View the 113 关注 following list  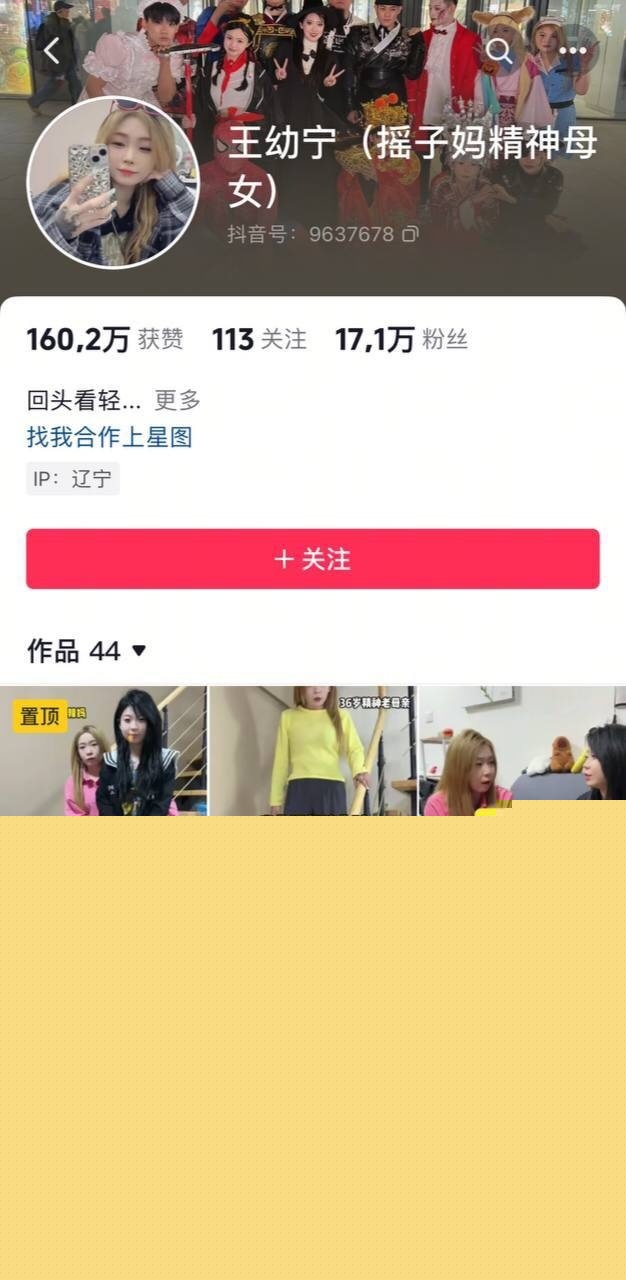(x=259, y=340)
